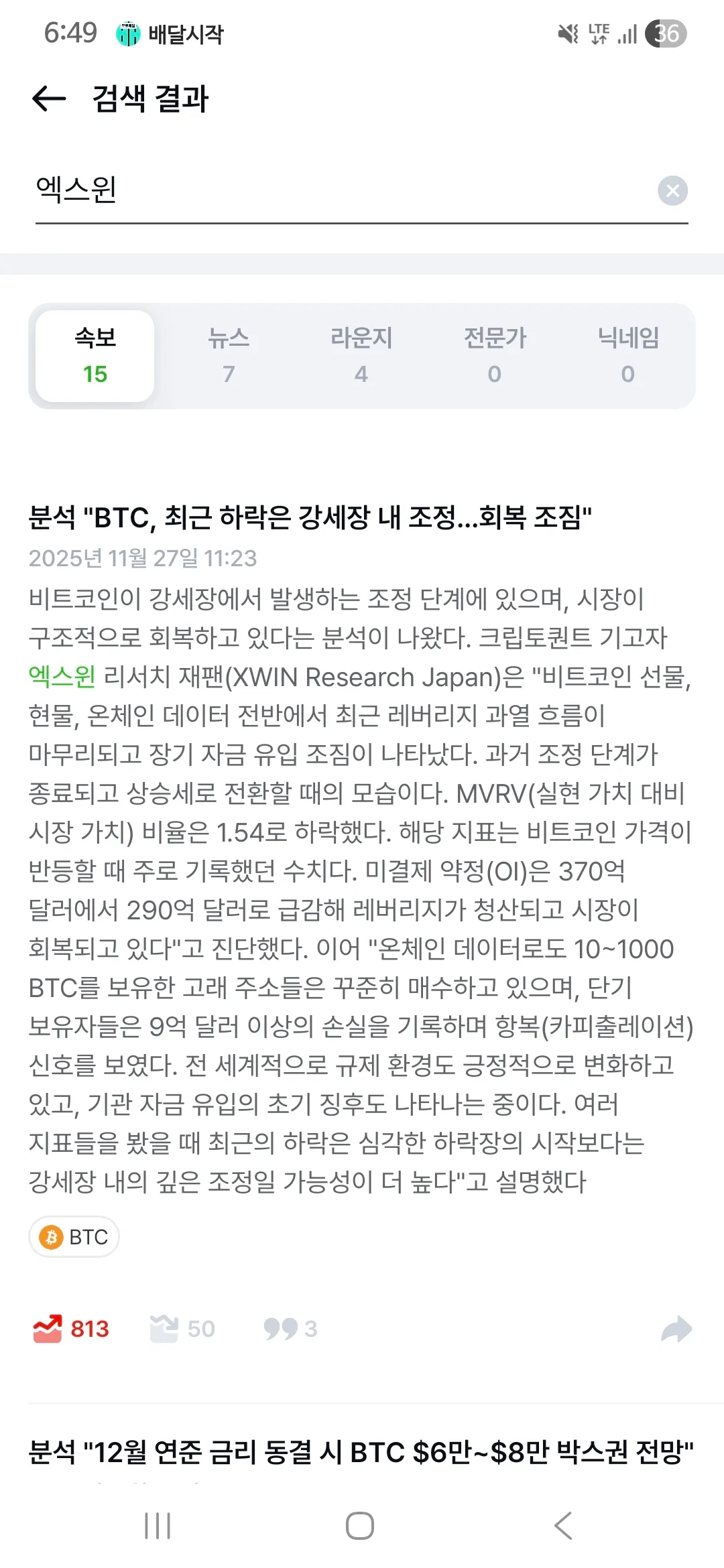This screenshot has height=1568, width=724.
Task: Edit the 엑스원 search field
Action: [335, 190]
